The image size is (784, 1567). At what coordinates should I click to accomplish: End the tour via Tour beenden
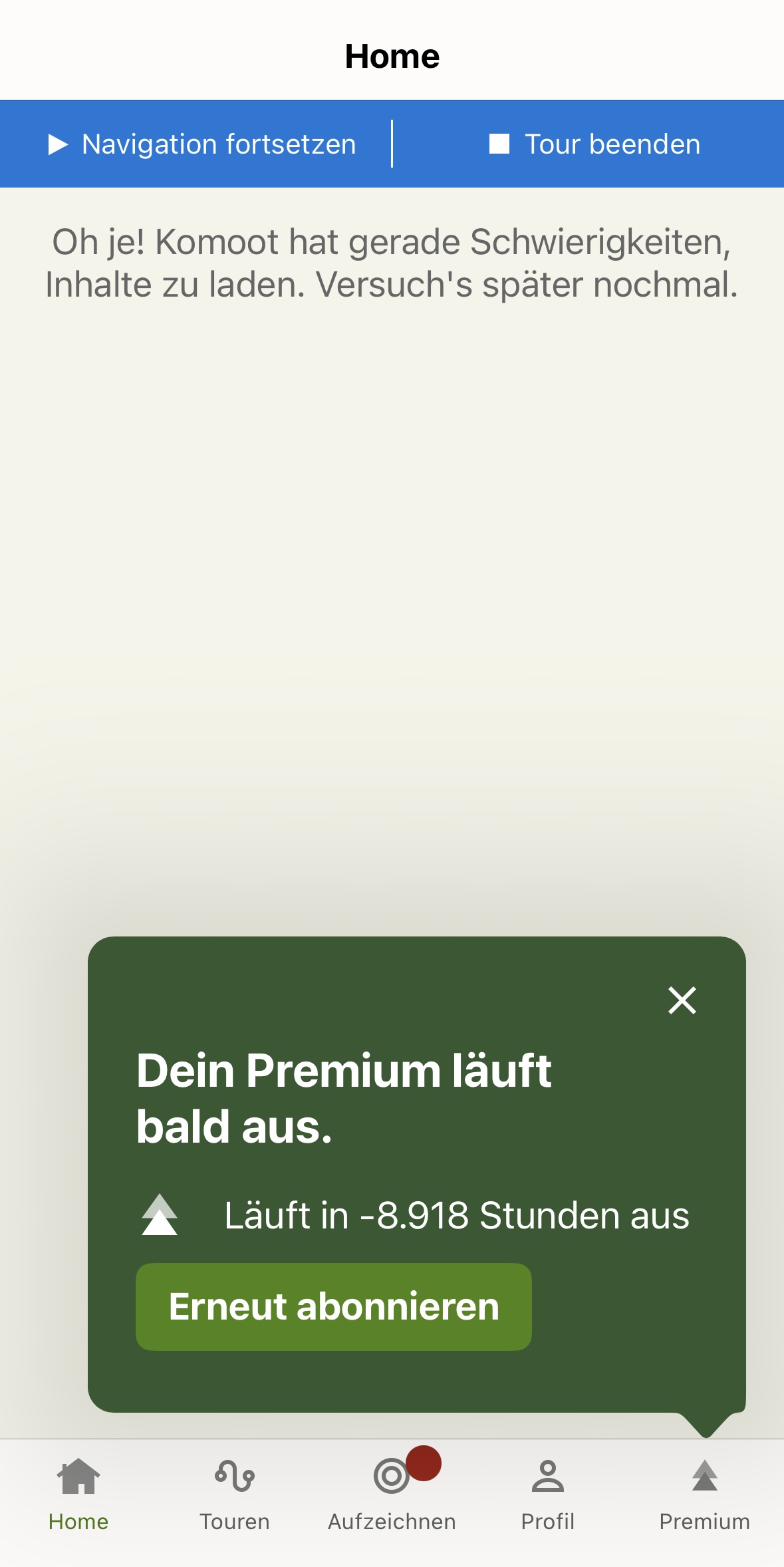tap(594, 144)
